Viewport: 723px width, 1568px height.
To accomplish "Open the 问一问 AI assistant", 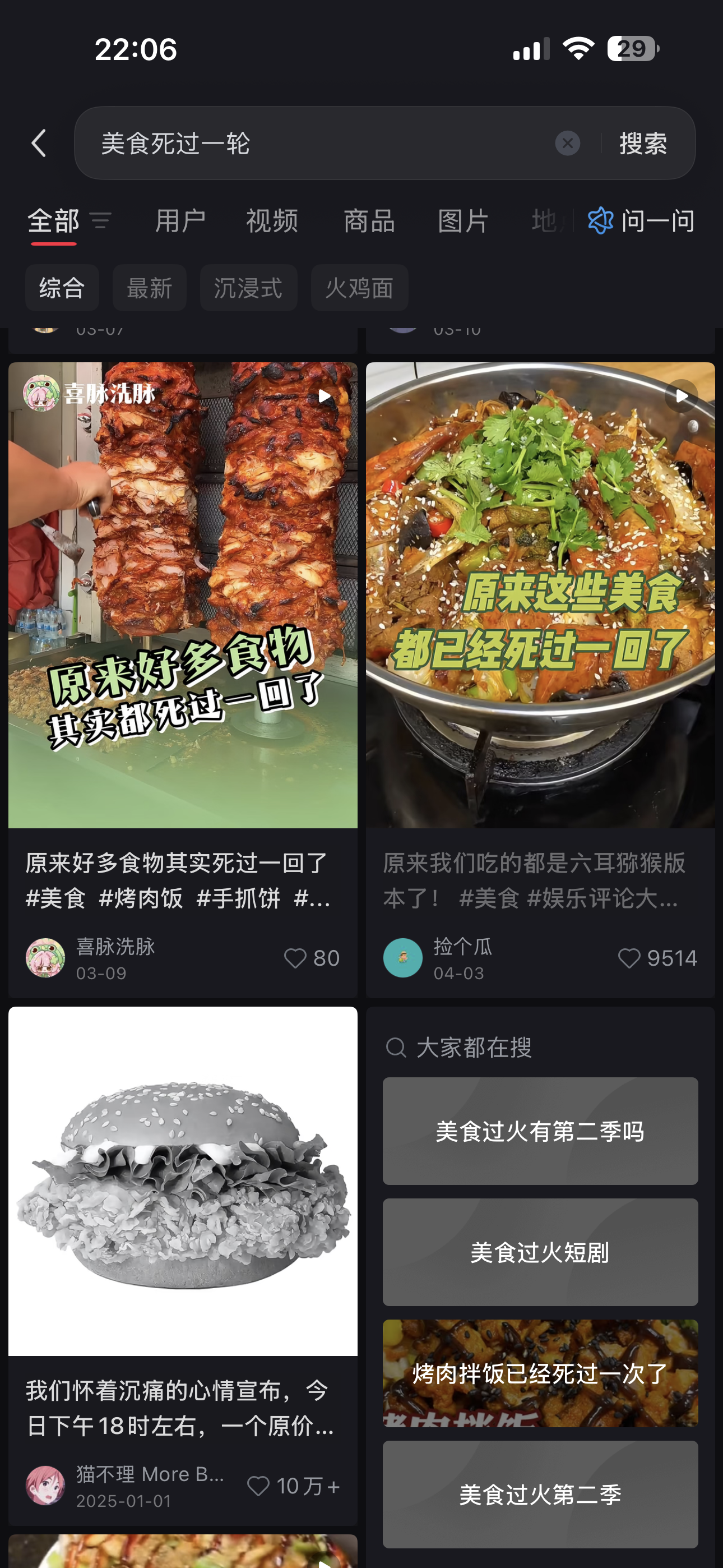I will tap(641, 221).
